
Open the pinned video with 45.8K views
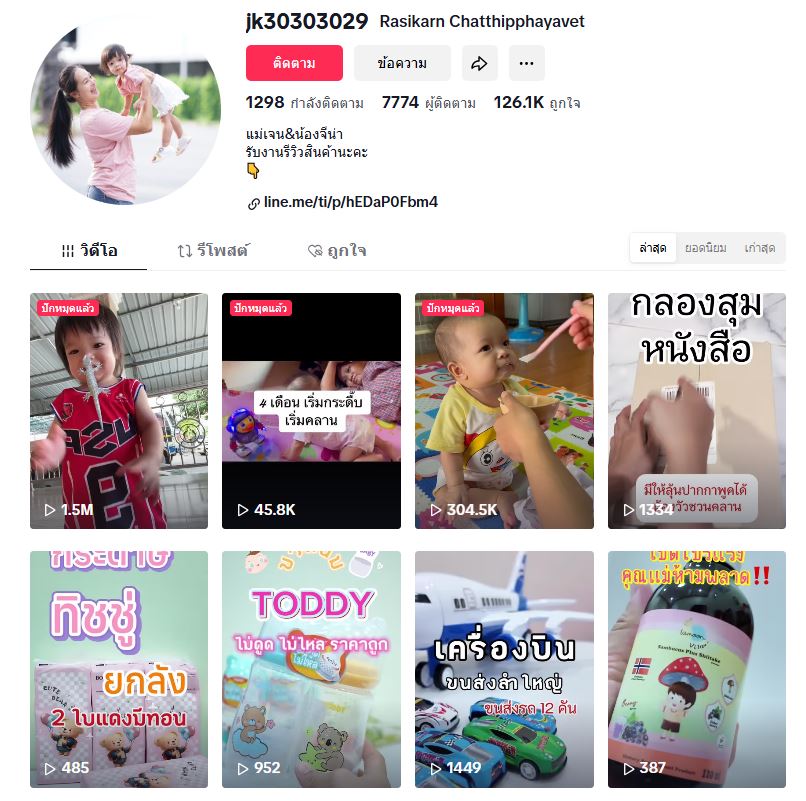[x=311, y=411]
